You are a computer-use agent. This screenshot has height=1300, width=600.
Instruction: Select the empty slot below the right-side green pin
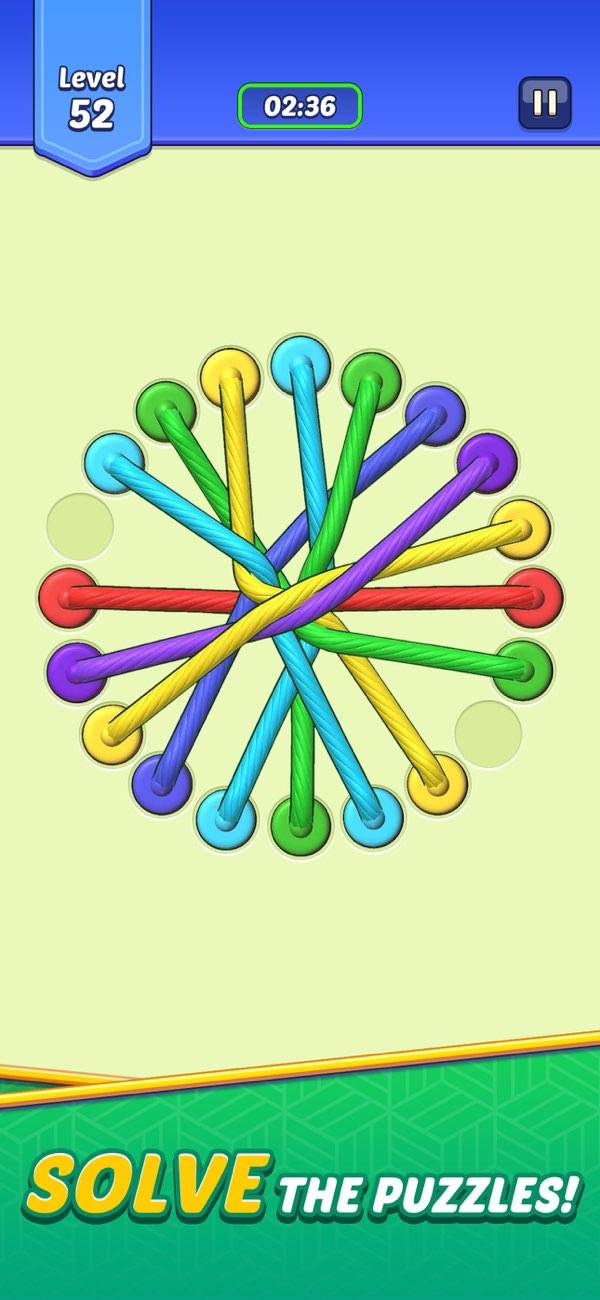[x=488, y=734]
